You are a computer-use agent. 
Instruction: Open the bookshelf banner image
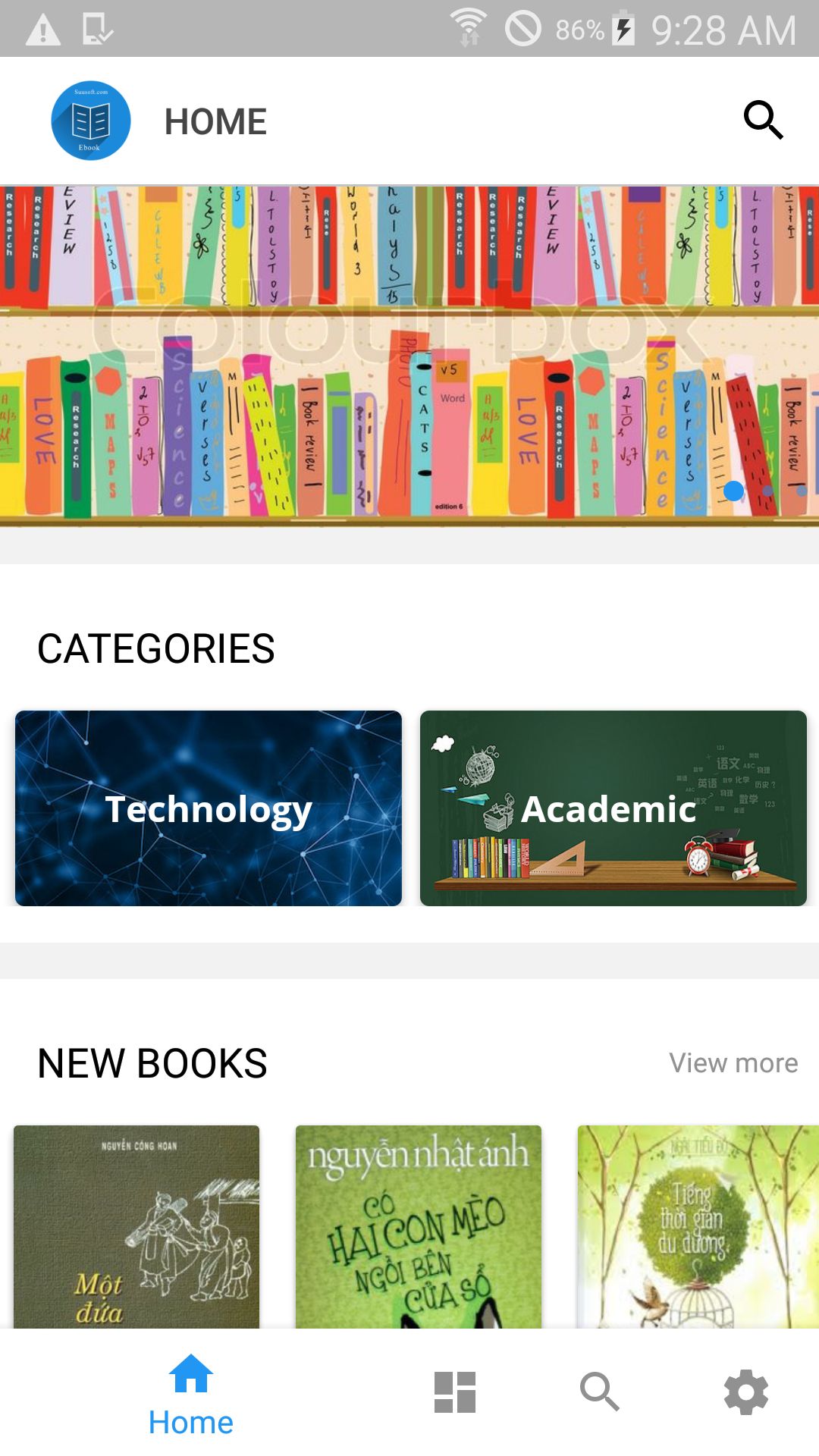click(409, 355)
